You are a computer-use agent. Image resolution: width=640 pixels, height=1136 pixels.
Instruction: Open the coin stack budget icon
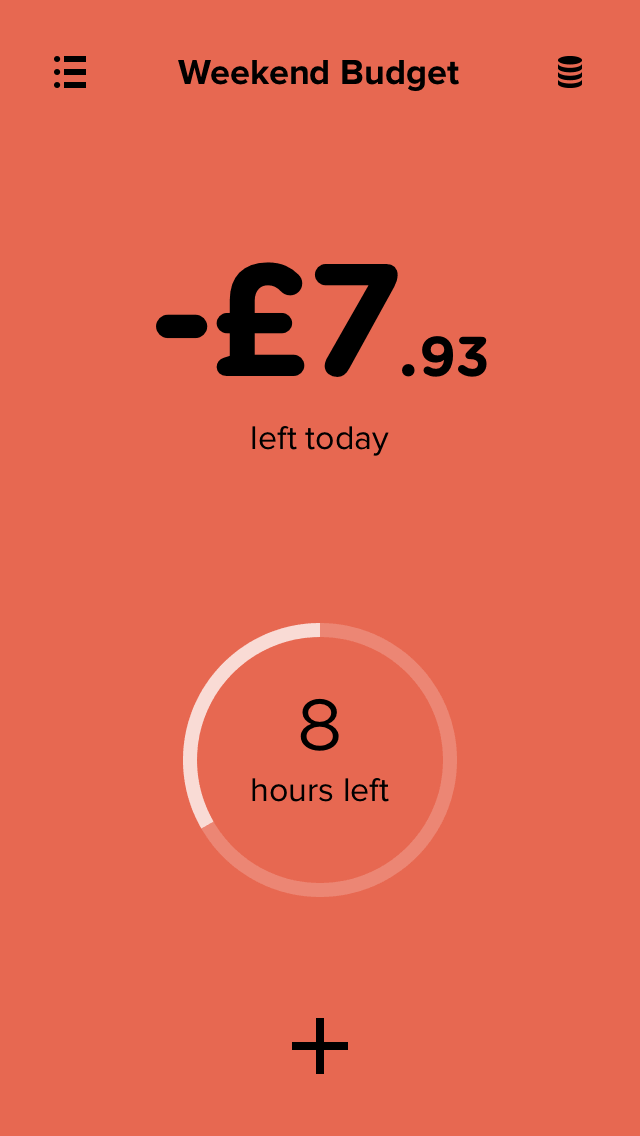pos(570,73)
